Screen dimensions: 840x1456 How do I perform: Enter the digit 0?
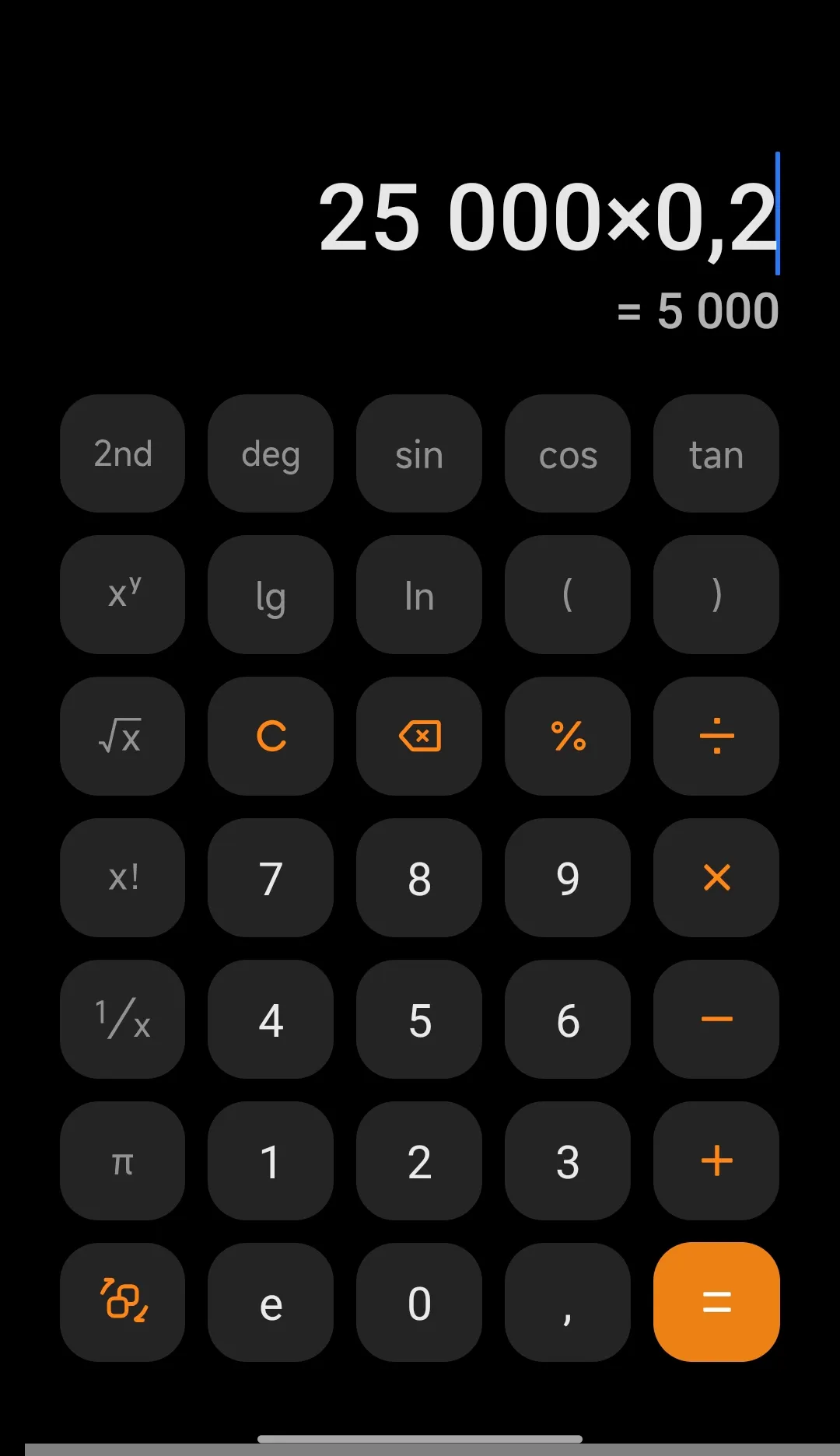pyautogui.click(x=419, y=1301)
